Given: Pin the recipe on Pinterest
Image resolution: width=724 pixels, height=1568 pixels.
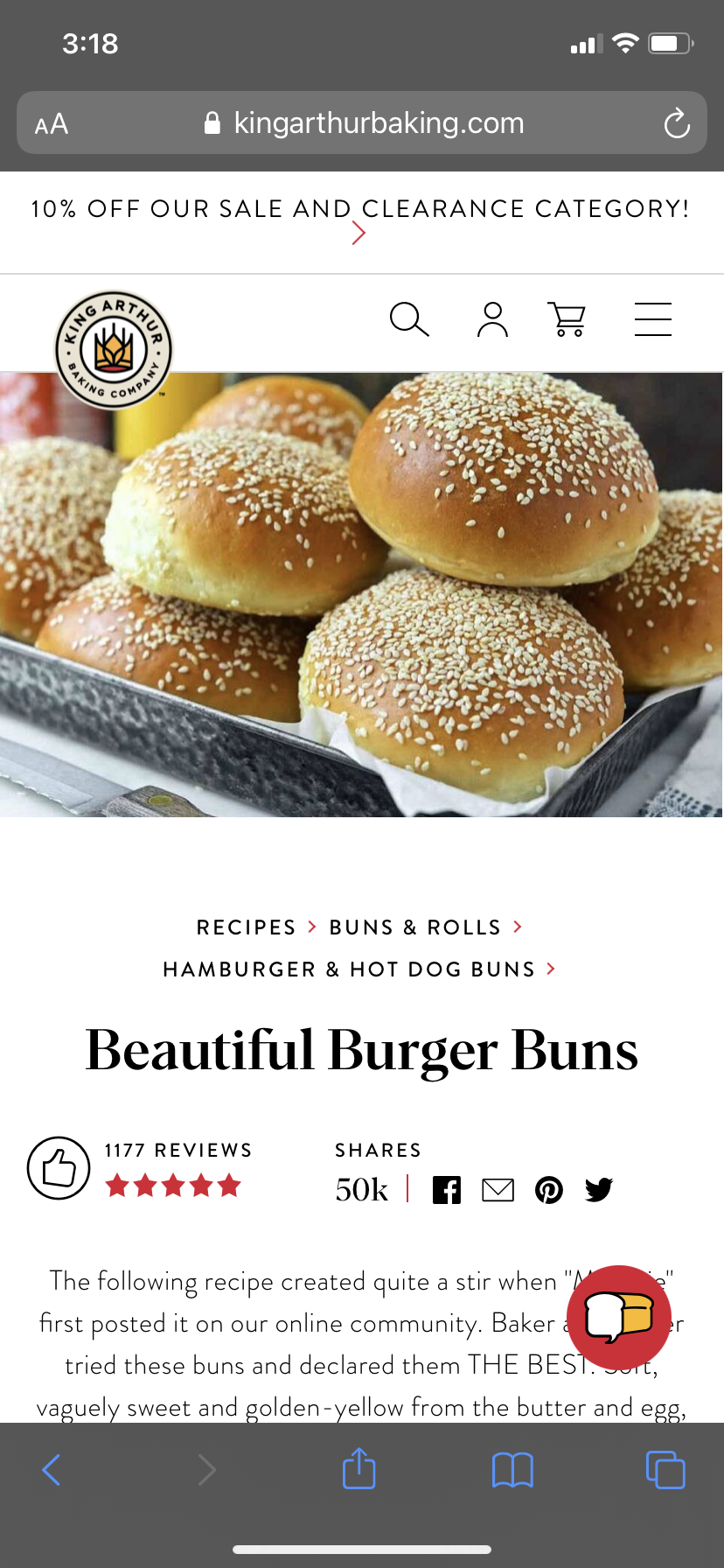Looking at the screenshot, I should (549, 1190).
